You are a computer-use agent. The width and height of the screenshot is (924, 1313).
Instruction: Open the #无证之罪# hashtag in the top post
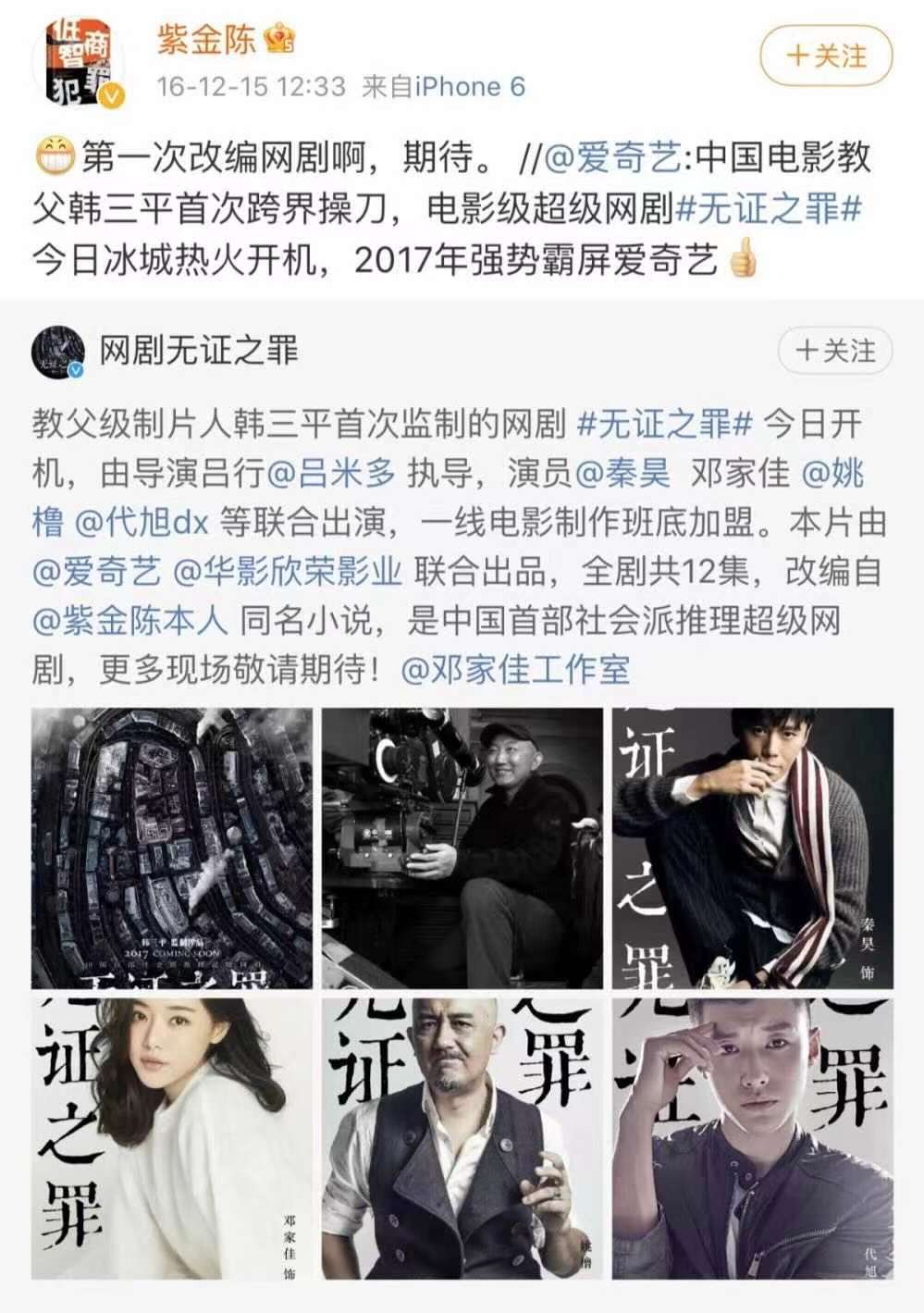click(x=769, y=210)
